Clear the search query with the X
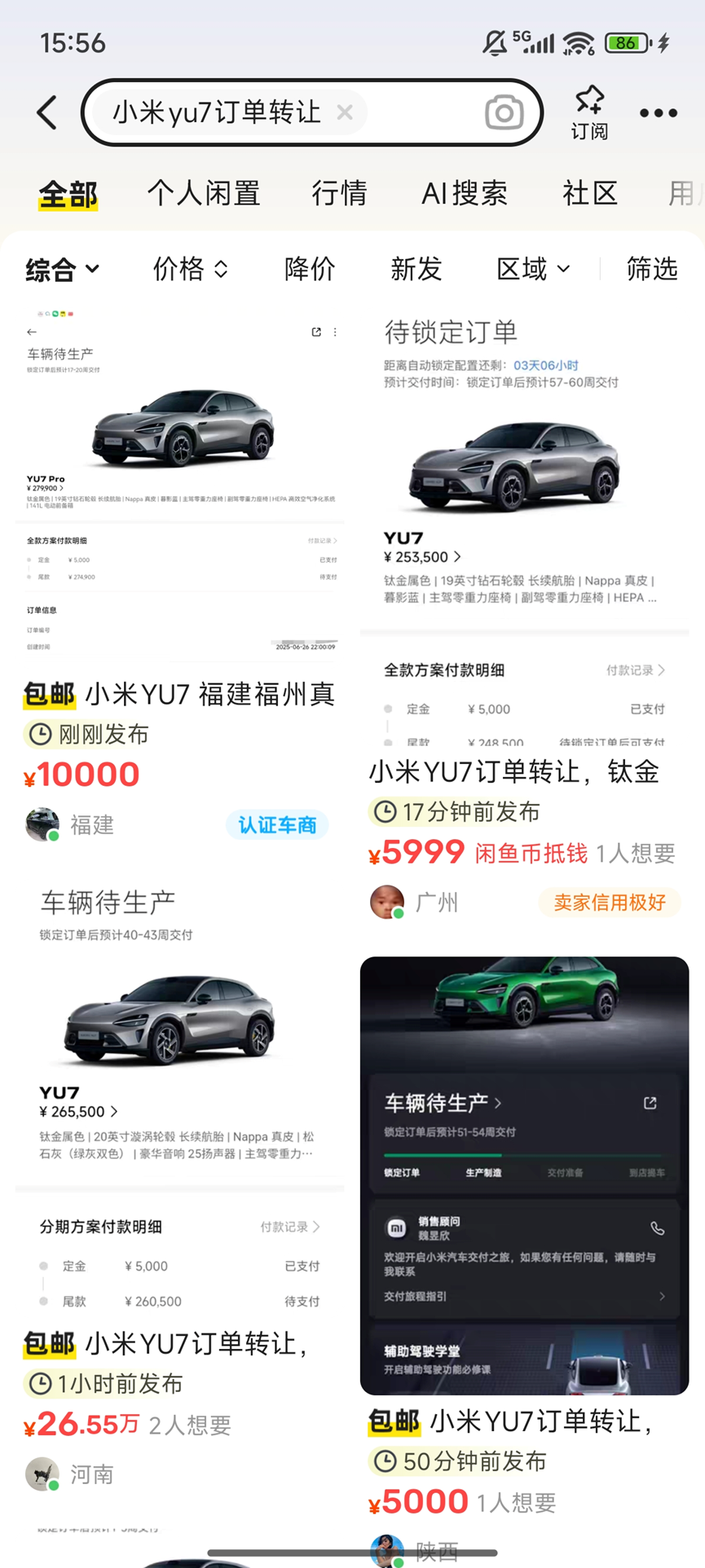705x1568 pixels. [345, 112]
